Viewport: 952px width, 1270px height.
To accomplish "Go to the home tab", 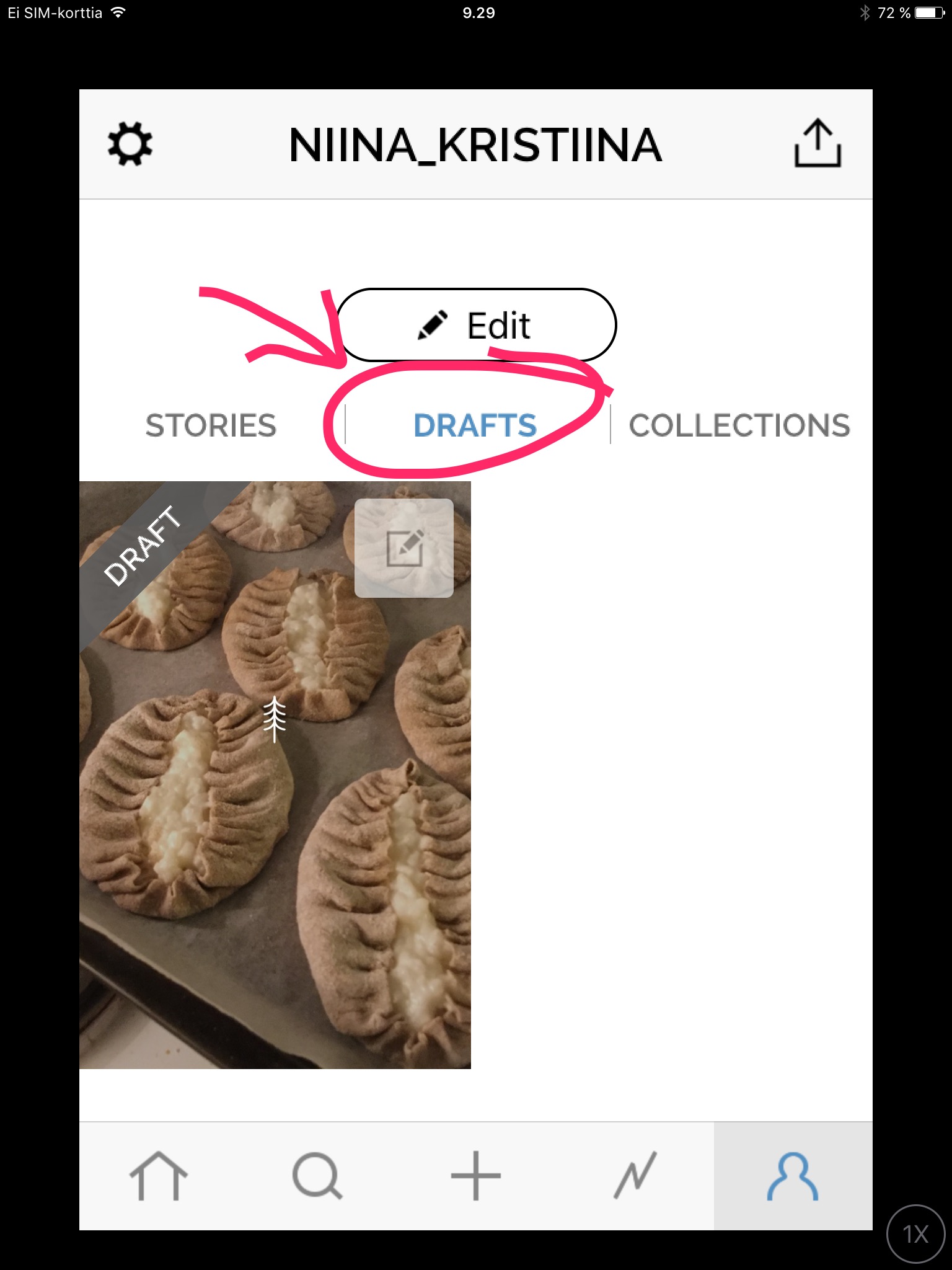I will 159,1176.
